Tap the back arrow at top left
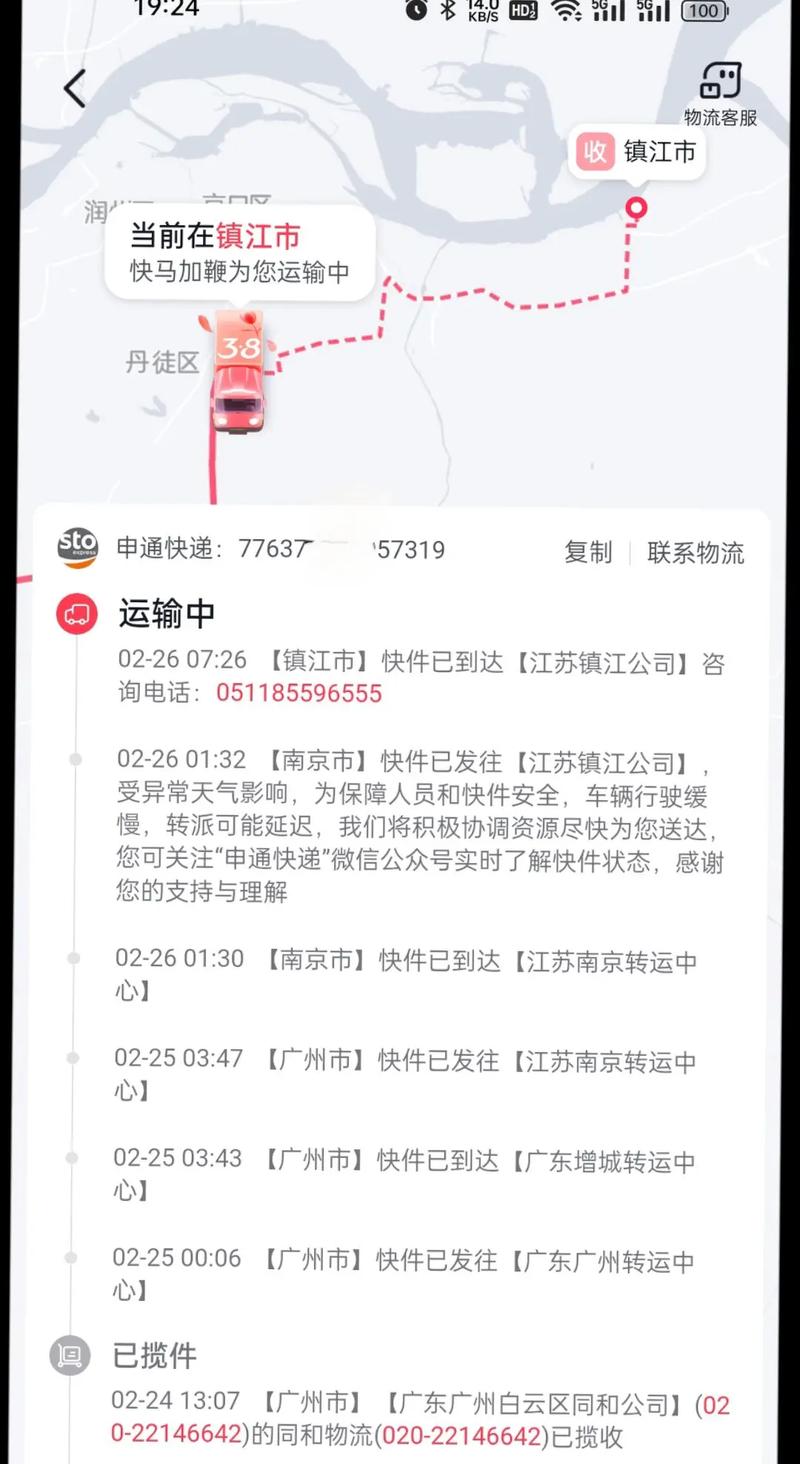The height and width of the screenshot is (1464, 800). tap(74, 88)
